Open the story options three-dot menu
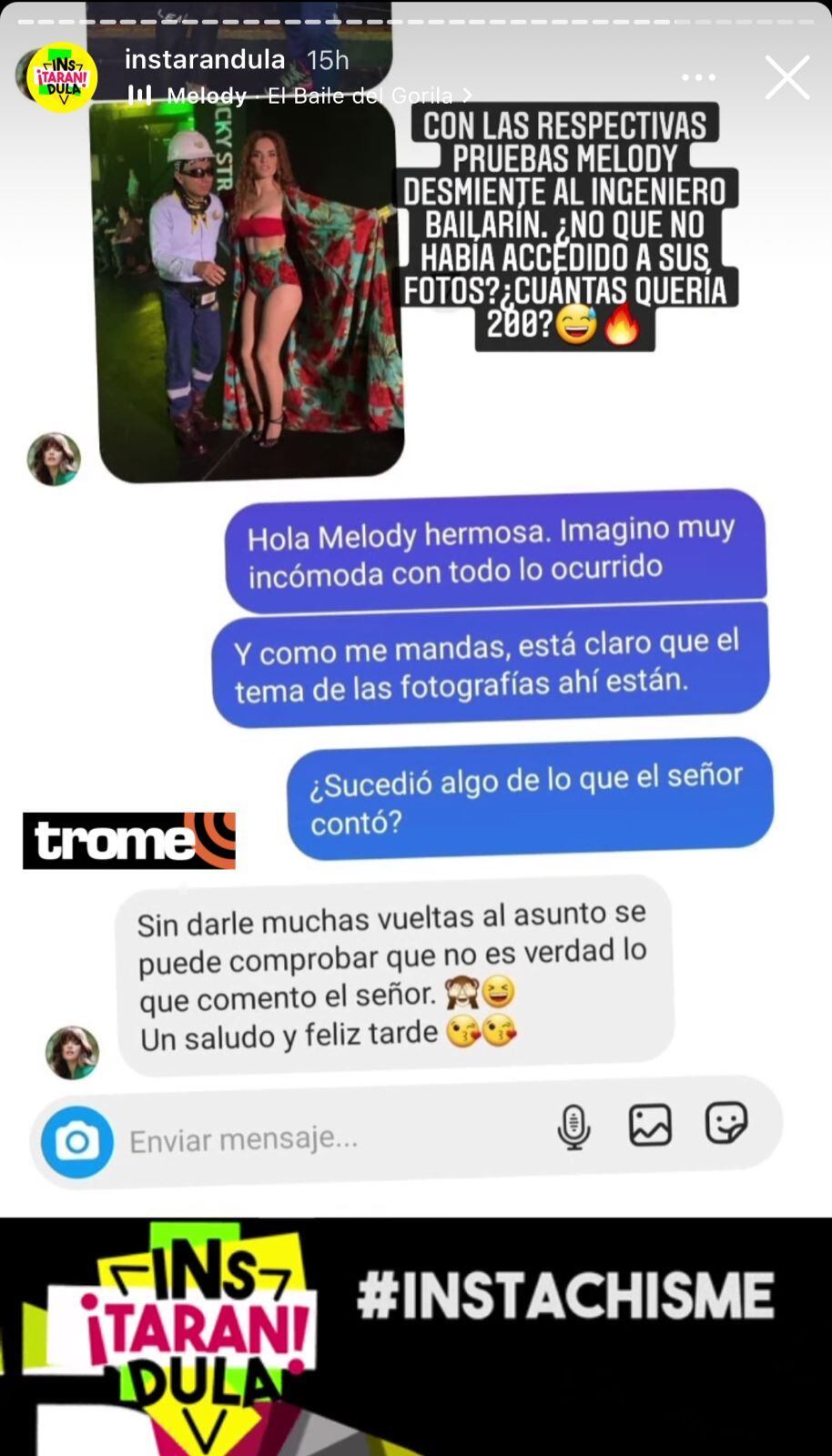The height and width of the screenshot is (1456, 832). point(697,77)
